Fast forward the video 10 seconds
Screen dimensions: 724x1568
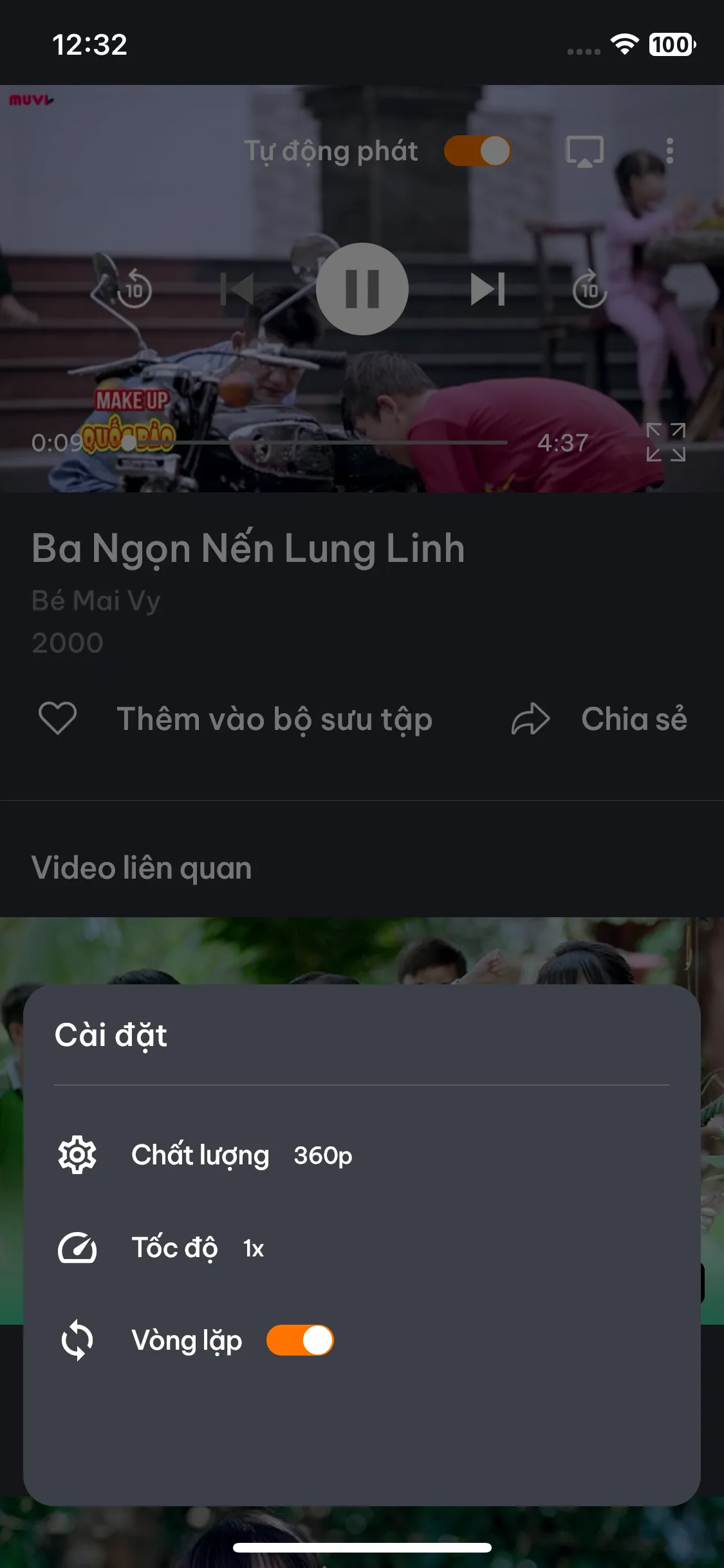(x=589, y=289)
